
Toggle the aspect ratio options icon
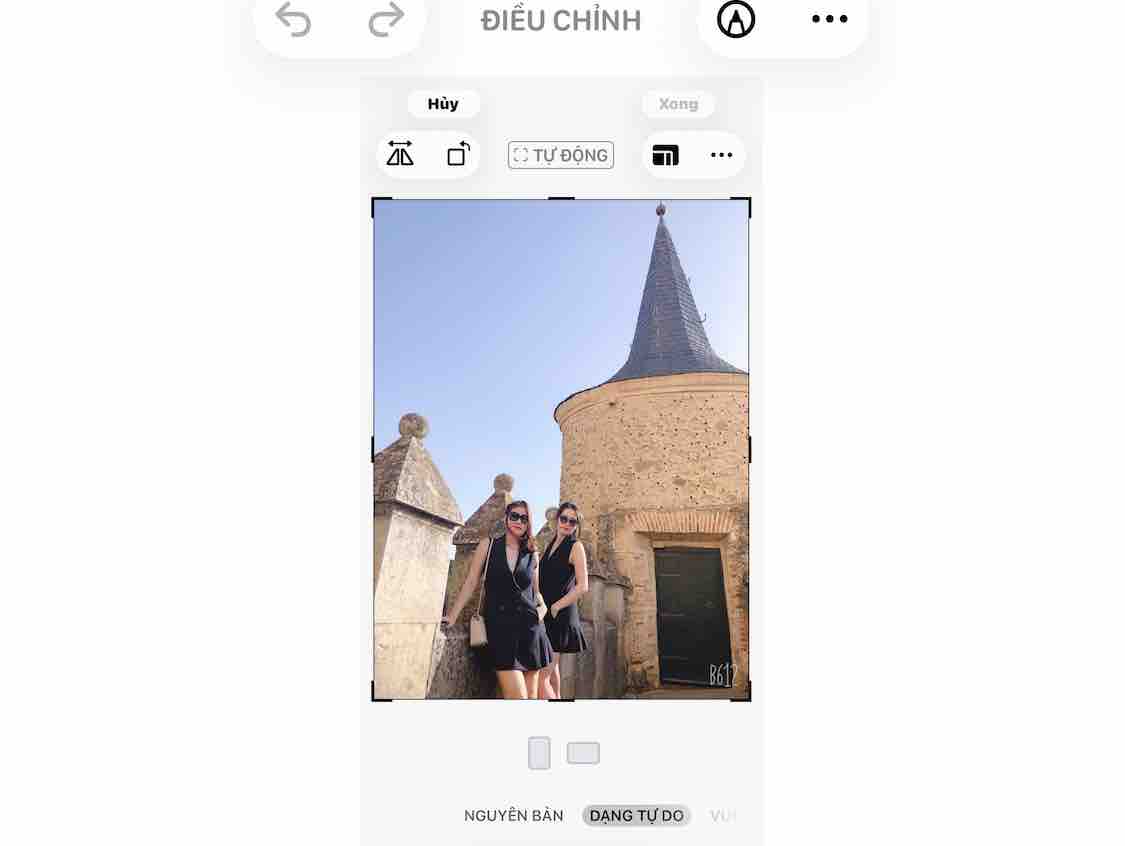665,155
